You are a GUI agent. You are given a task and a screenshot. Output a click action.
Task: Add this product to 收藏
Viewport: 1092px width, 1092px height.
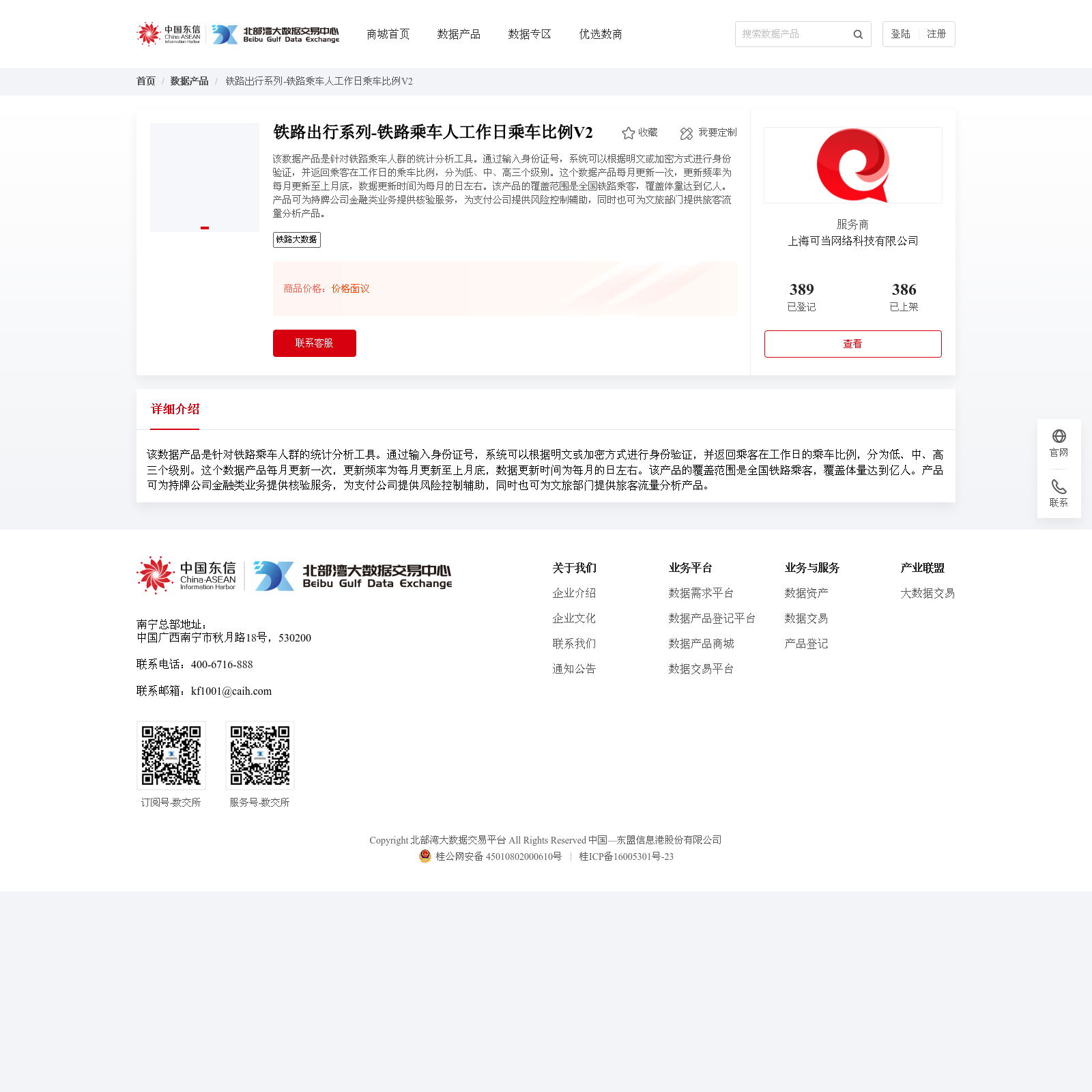(x=640, y=132)
